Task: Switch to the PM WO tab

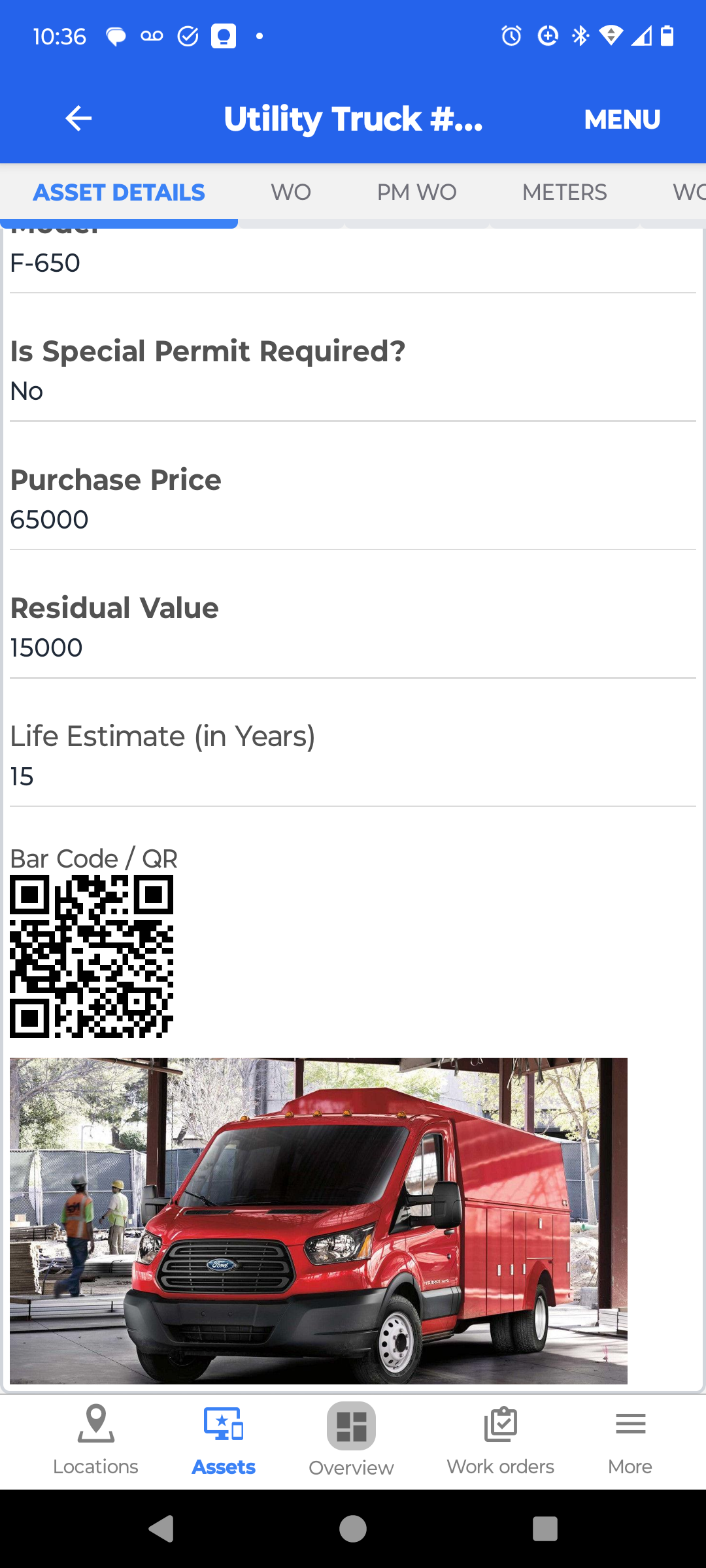Action: 416,193
